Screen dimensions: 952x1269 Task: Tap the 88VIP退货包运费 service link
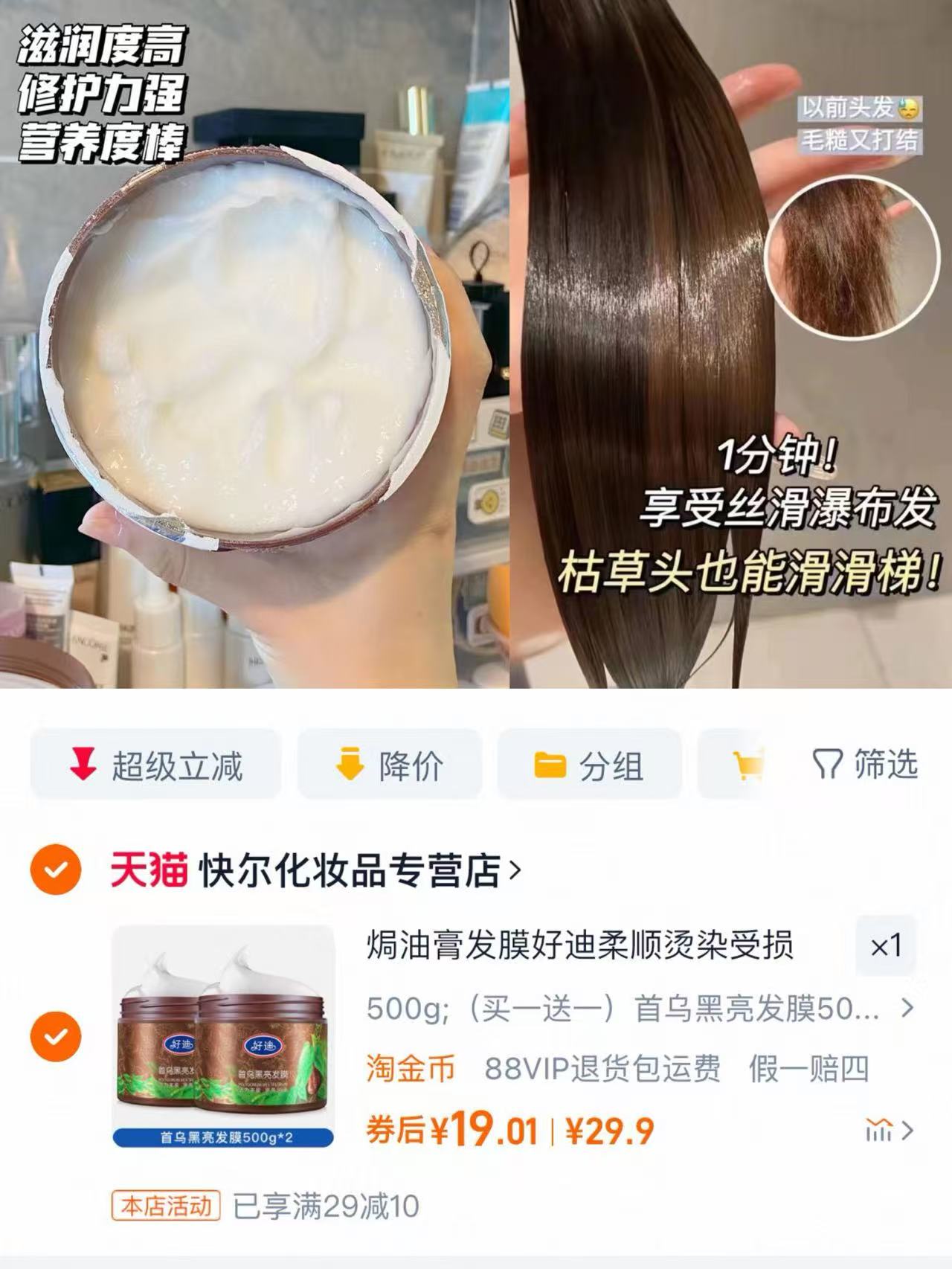tap(604, 1067)
